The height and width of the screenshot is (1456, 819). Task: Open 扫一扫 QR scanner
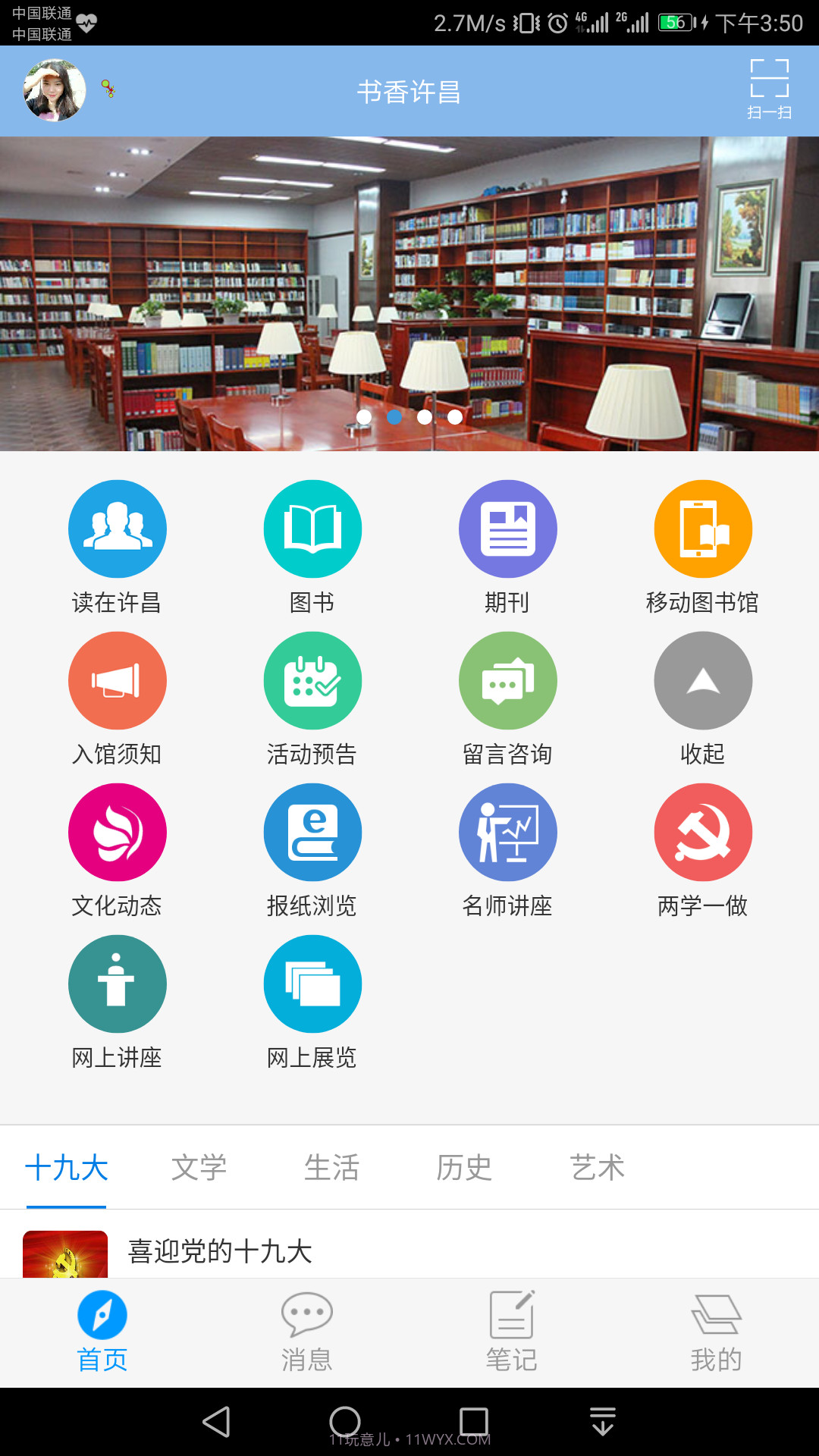point(769,89)
